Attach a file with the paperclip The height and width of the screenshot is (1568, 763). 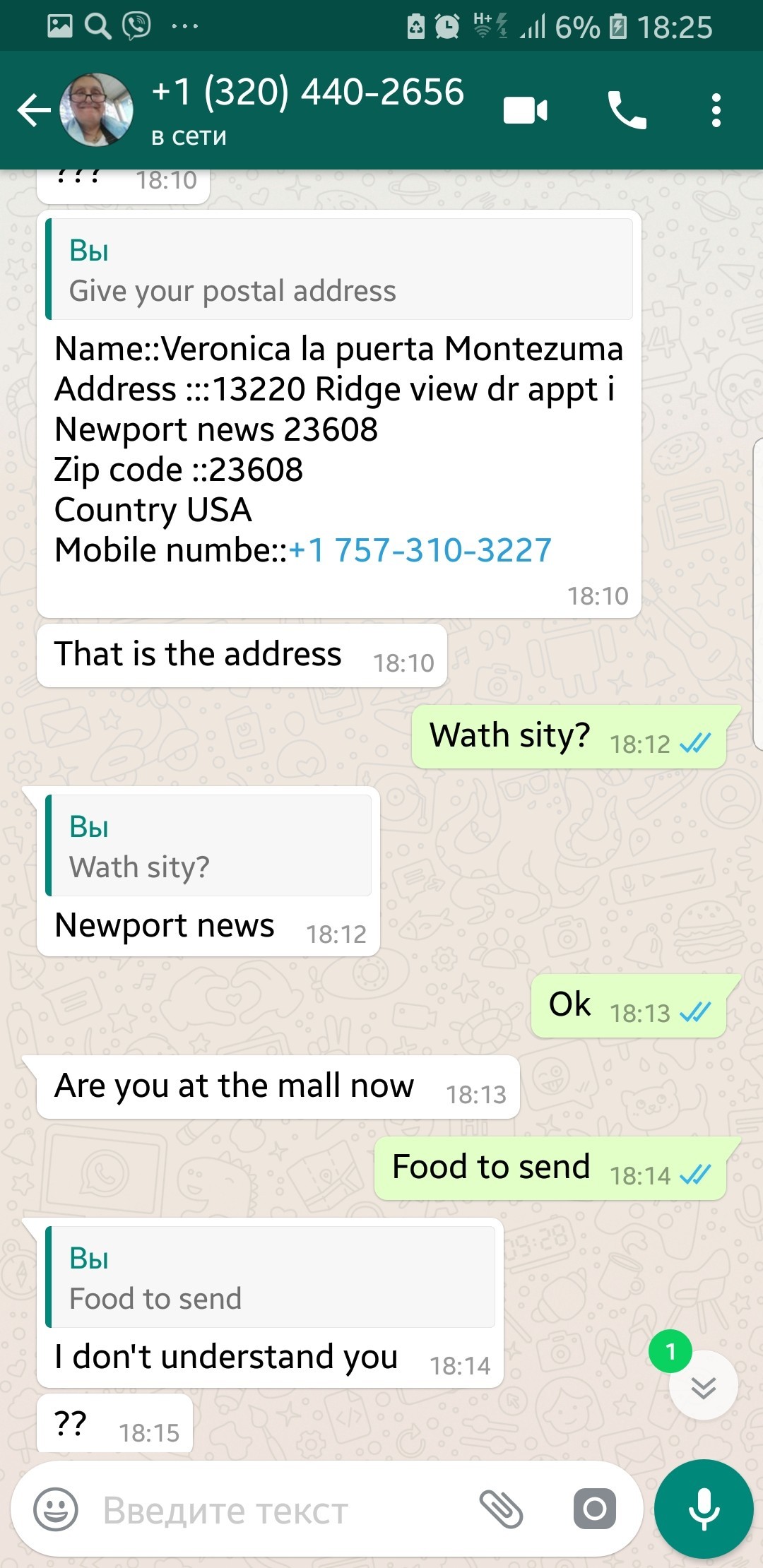click(x=501, y=1509)
